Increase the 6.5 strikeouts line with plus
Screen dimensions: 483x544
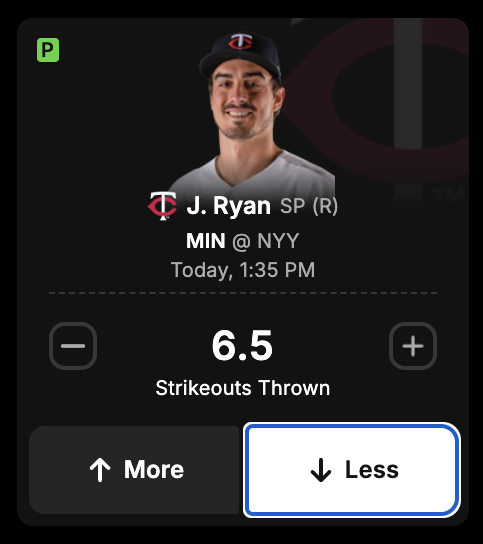coord(413,346)
